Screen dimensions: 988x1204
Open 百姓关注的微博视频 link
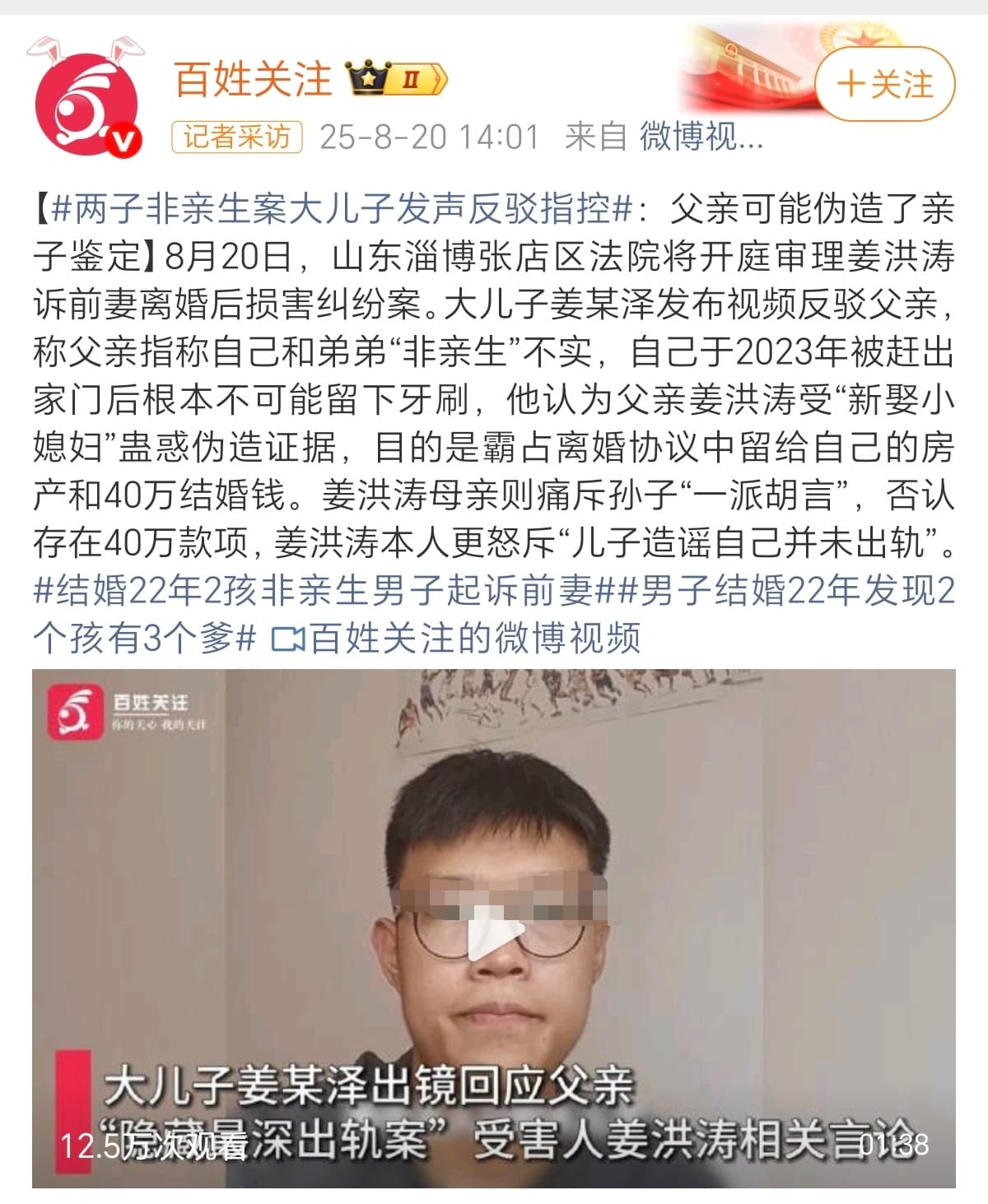457,638
